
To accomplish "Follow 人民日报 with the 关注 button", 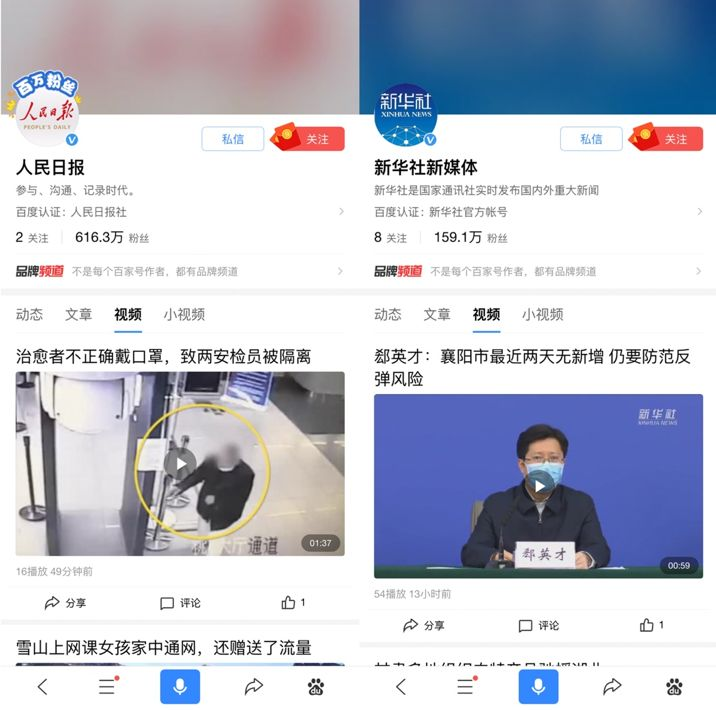I will tap(310, 139).
